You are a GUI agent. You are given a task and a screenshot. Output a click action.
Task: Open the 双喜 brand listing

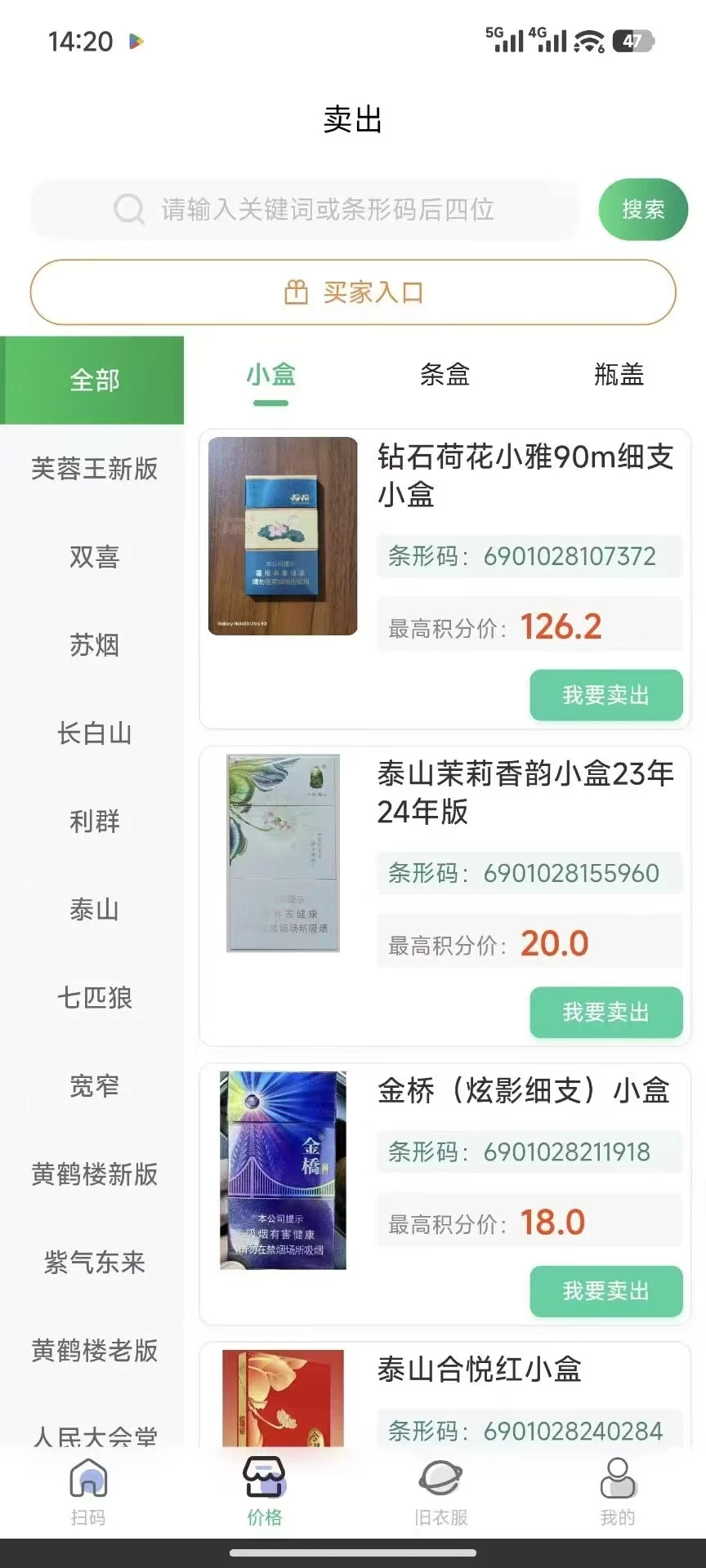pos(92,558)
